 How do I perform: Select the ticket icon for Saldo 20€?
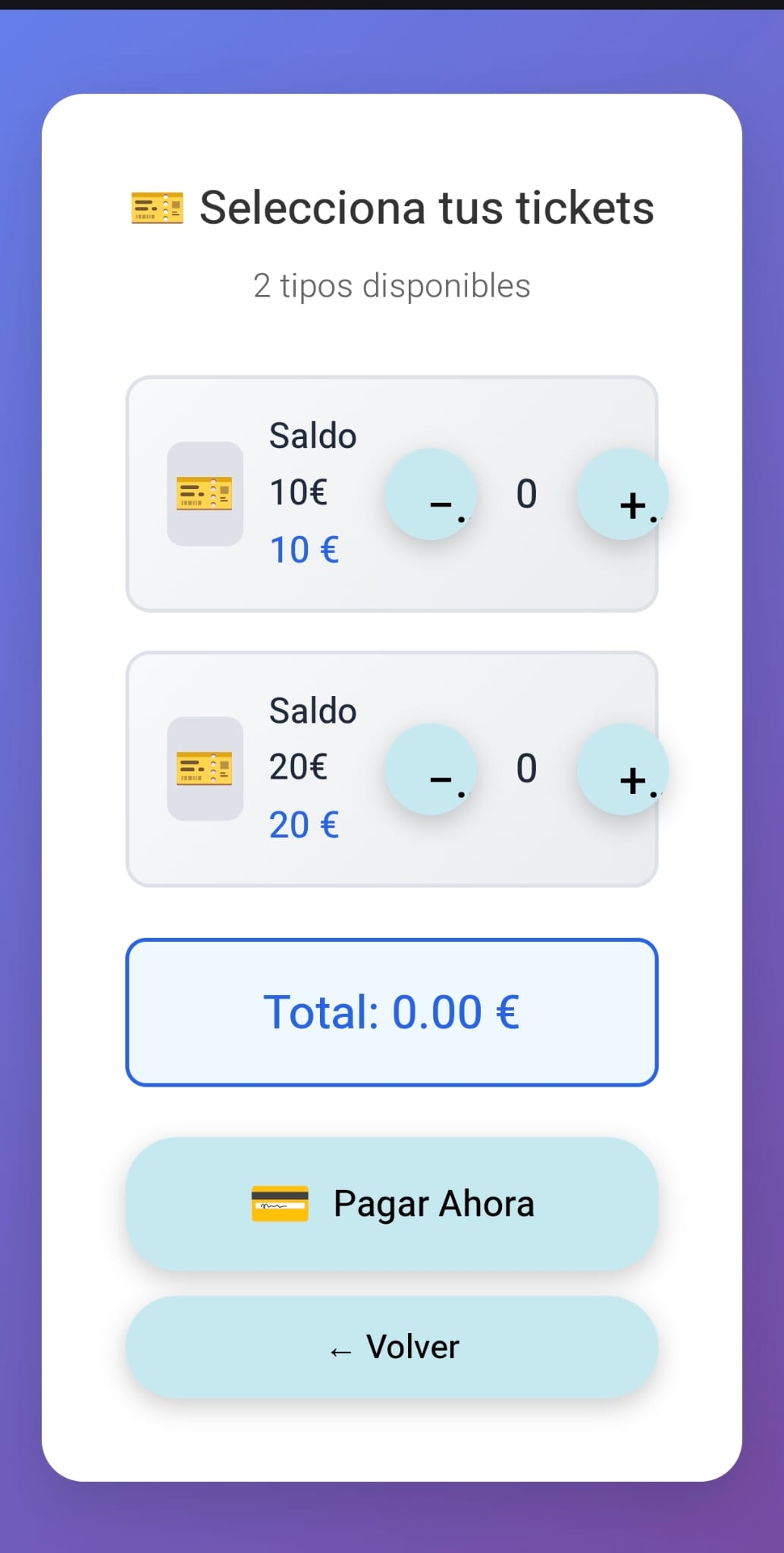[x=205, y=768]
